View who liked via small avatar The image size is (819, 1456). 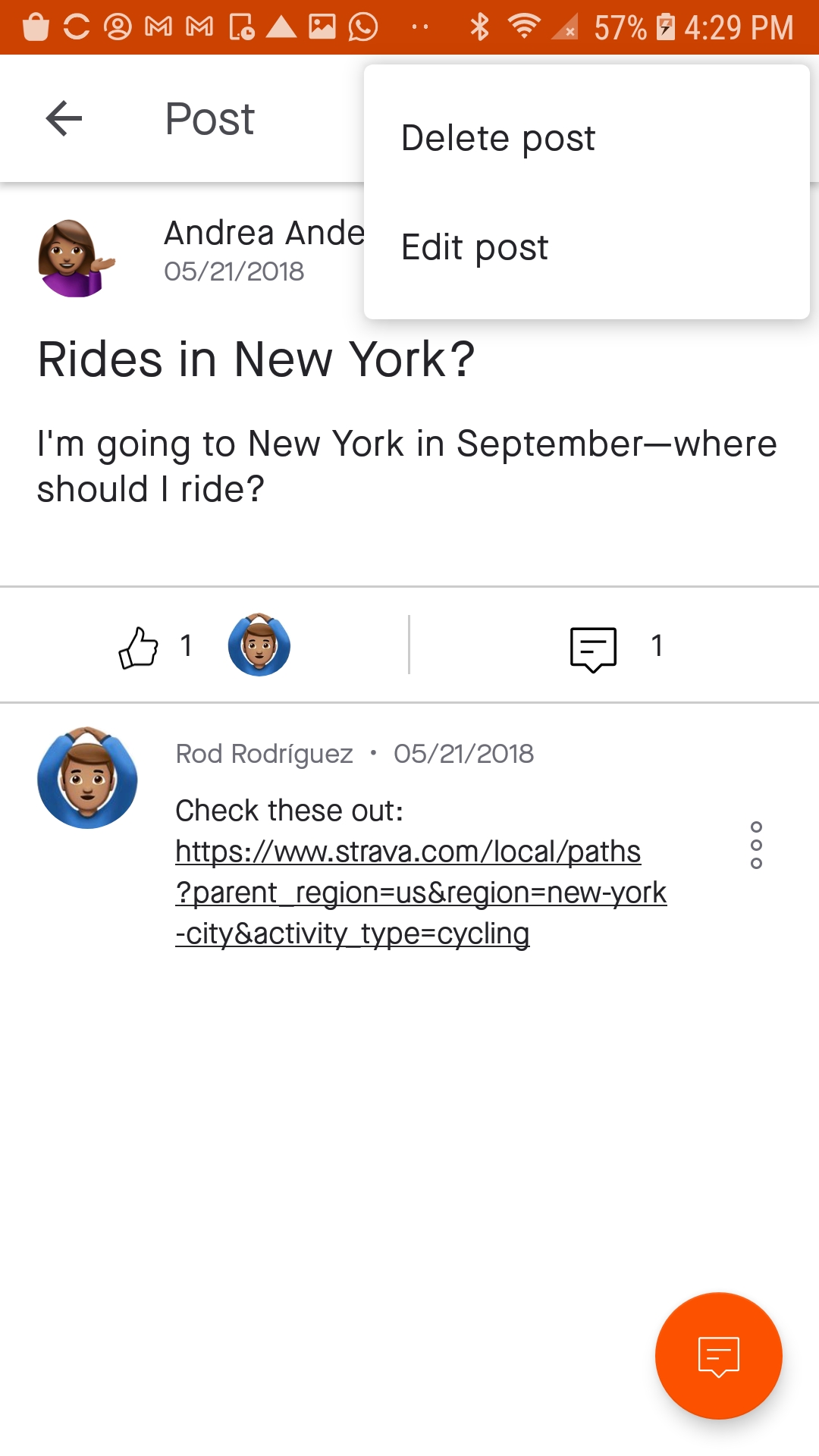(259, 645)
